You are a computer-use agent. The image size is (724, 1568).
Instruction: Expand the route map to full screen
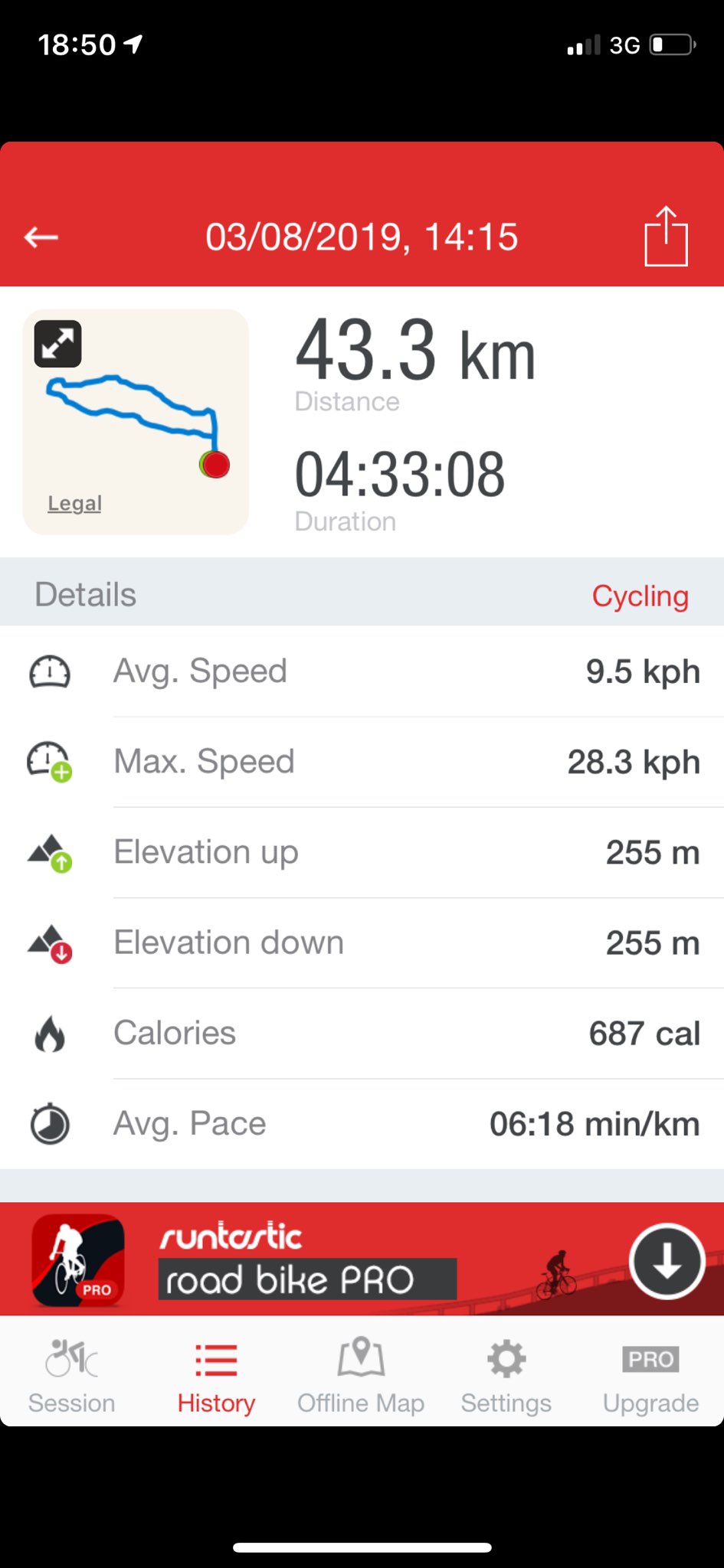point(58,344)
